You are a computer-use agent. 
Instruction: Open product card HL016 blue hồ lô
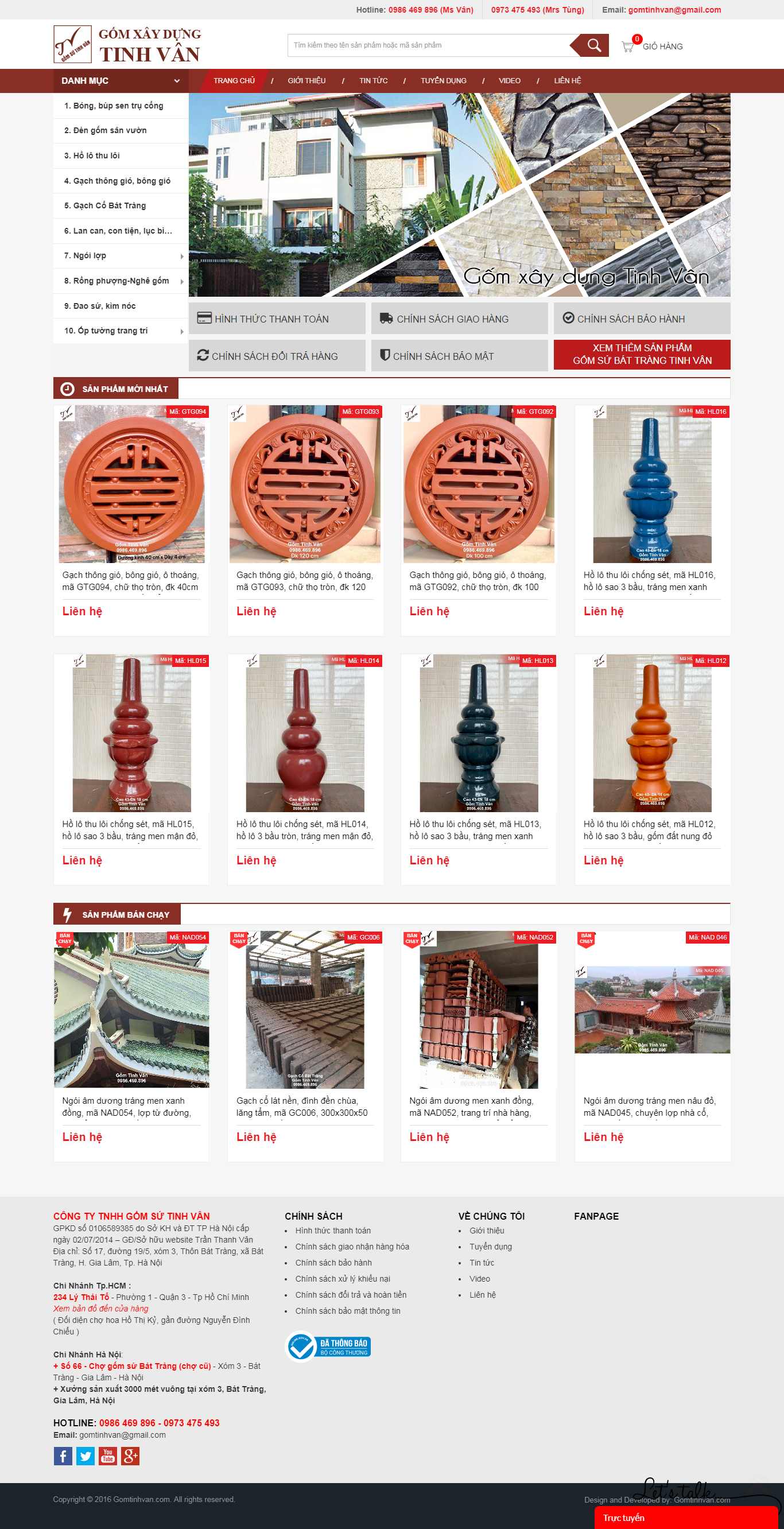point(651,484)
